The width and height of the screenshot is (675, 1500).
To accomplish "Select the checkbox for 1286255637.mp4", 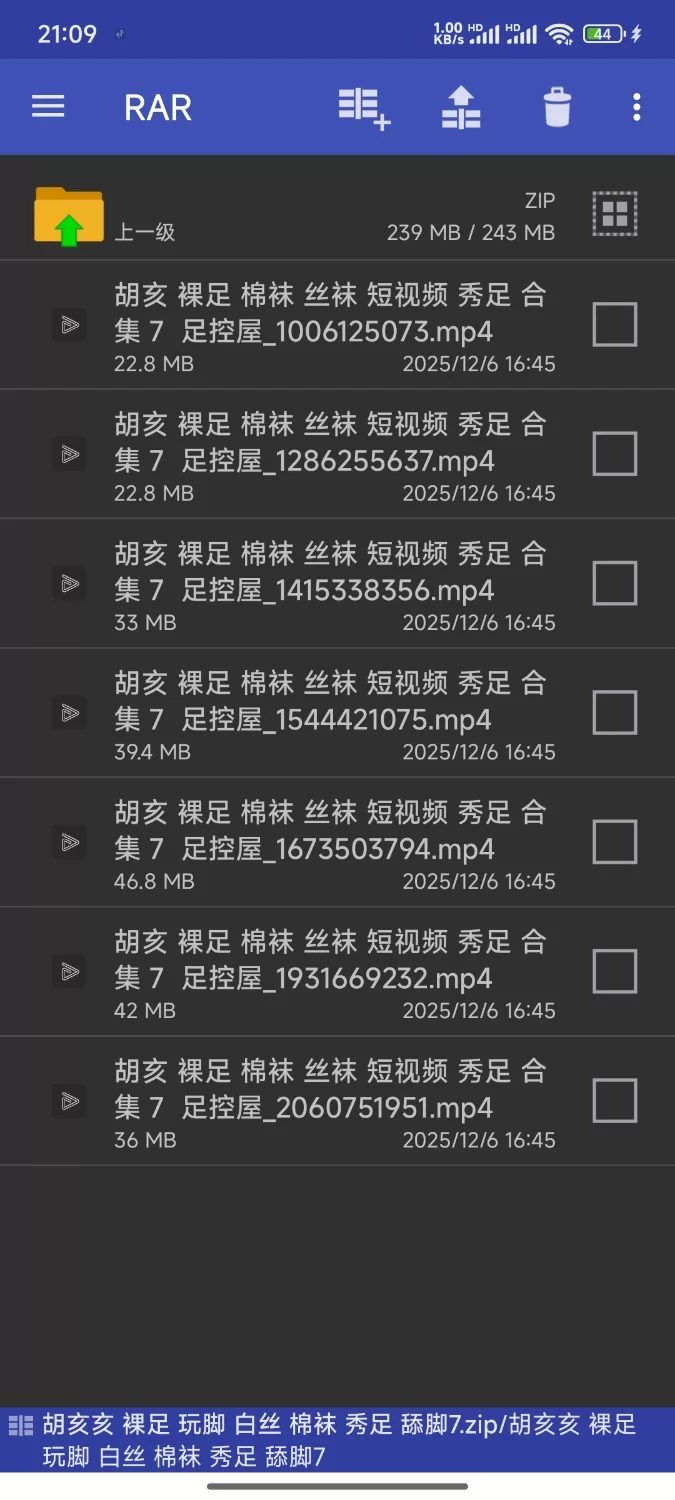I will 614,454.
